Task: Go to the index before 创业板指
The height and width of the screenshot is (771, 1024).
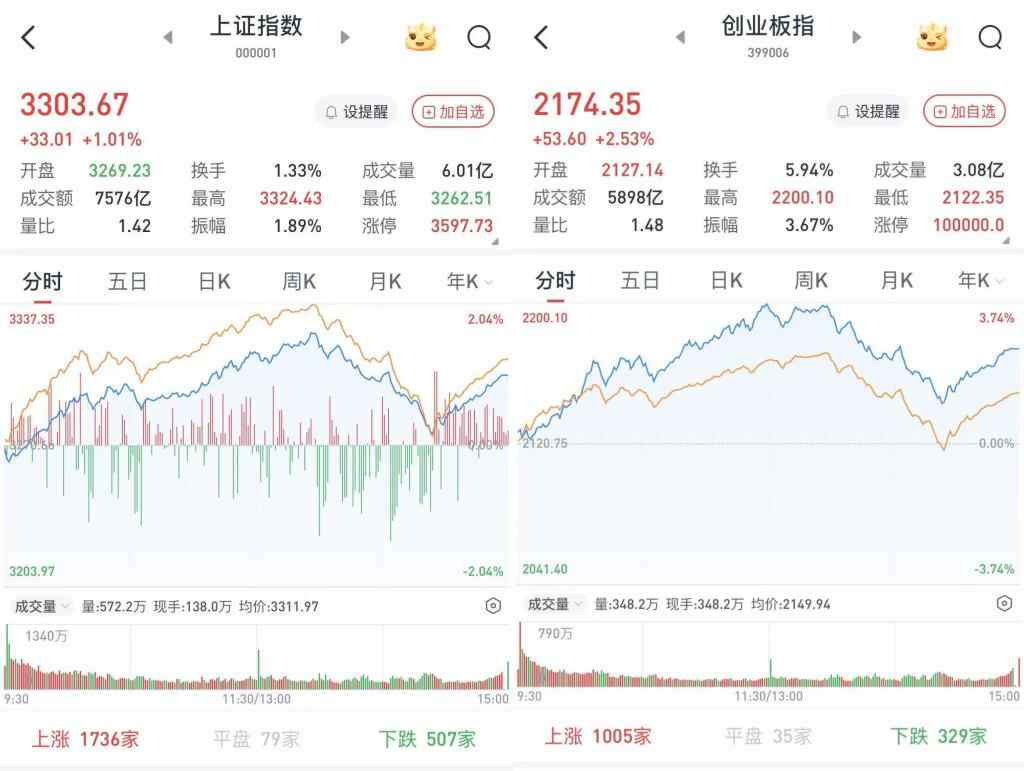Action: click(680, 38)
